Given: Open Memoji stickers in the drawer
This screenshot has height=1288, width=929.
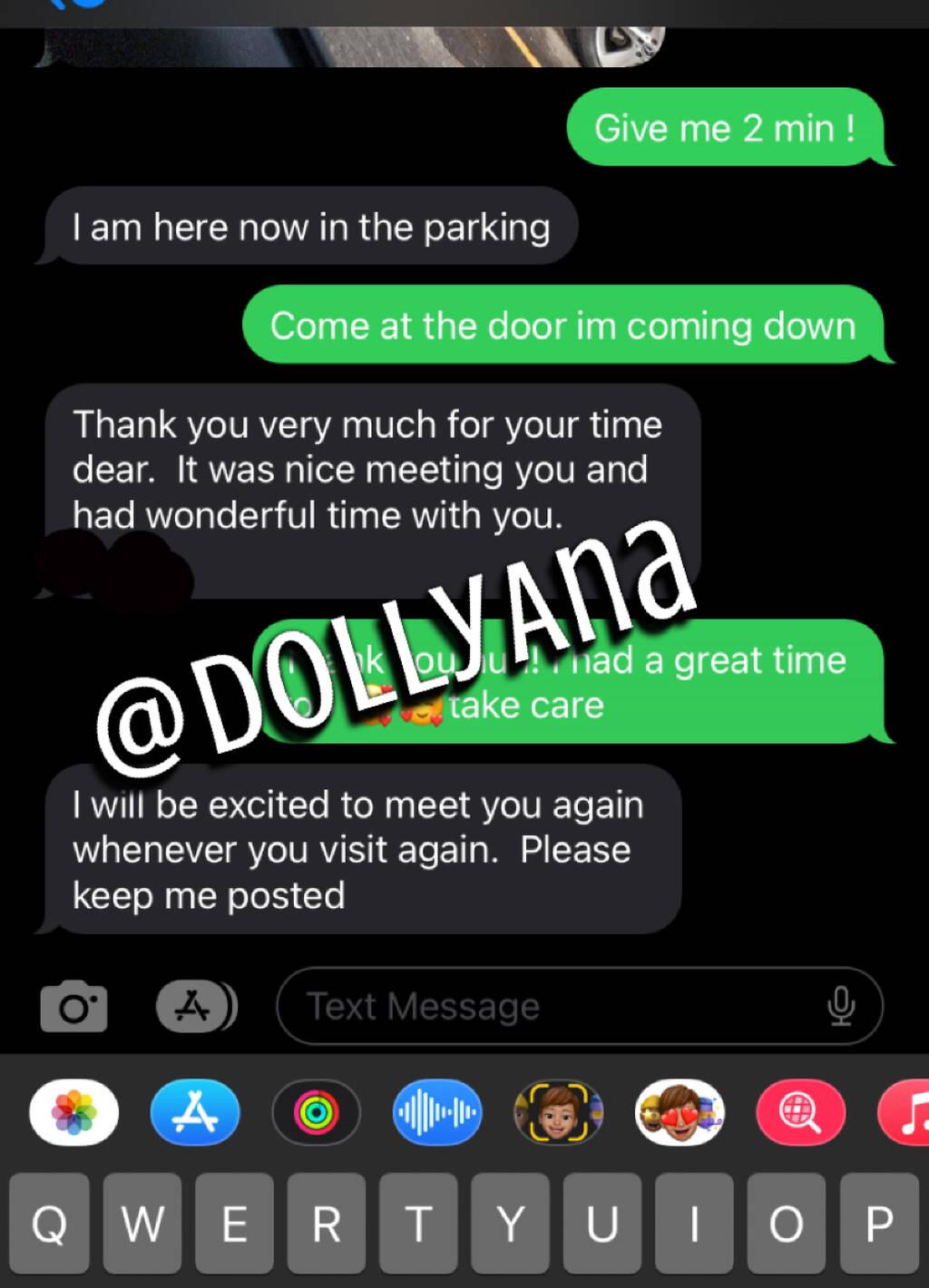Looking at the screenshot, I should click(680, 1112).
